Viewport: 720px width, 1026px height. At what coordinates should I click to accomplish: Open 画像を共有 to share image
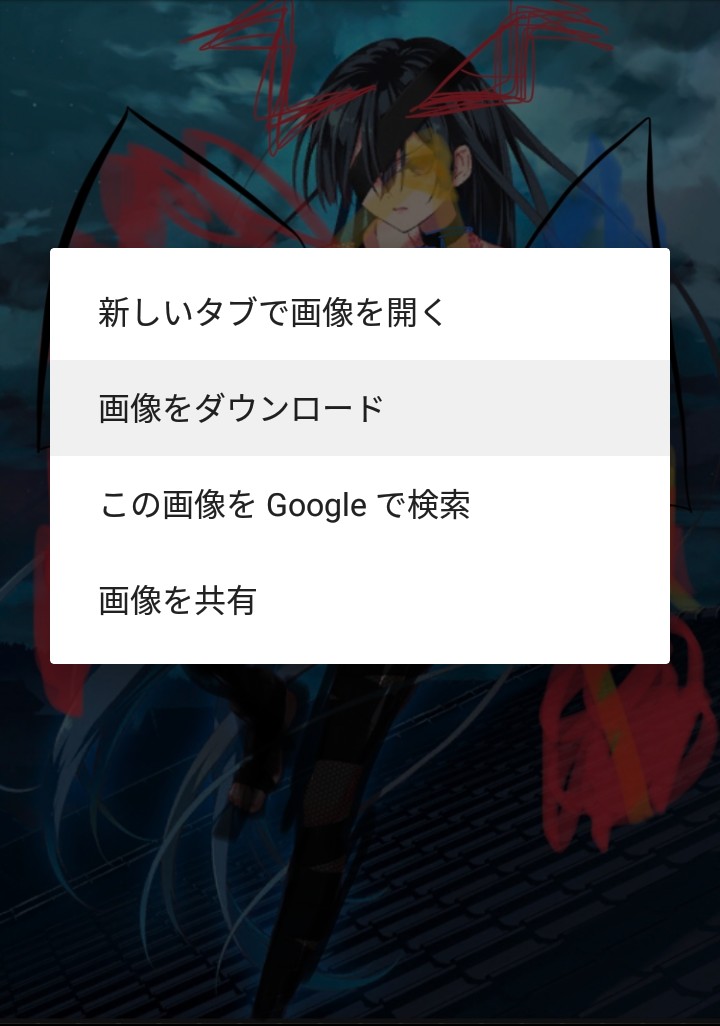pyautogui.click(x=178, y=600)
